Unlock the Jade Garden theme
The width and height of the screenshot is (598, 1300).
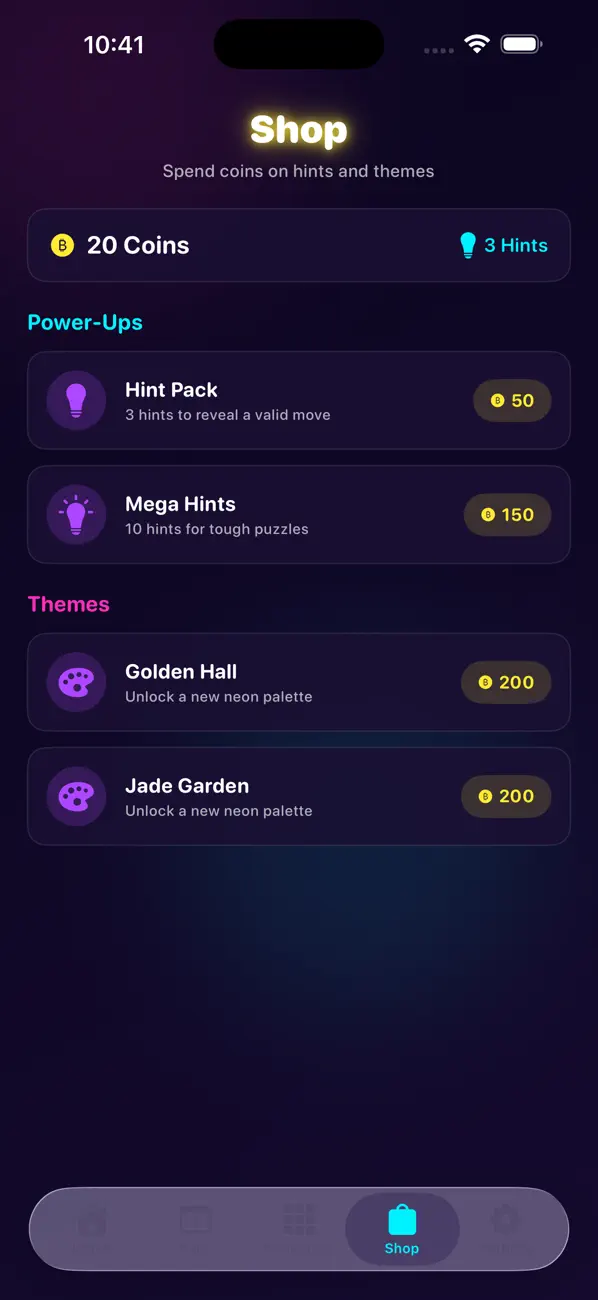coord(506,797)
